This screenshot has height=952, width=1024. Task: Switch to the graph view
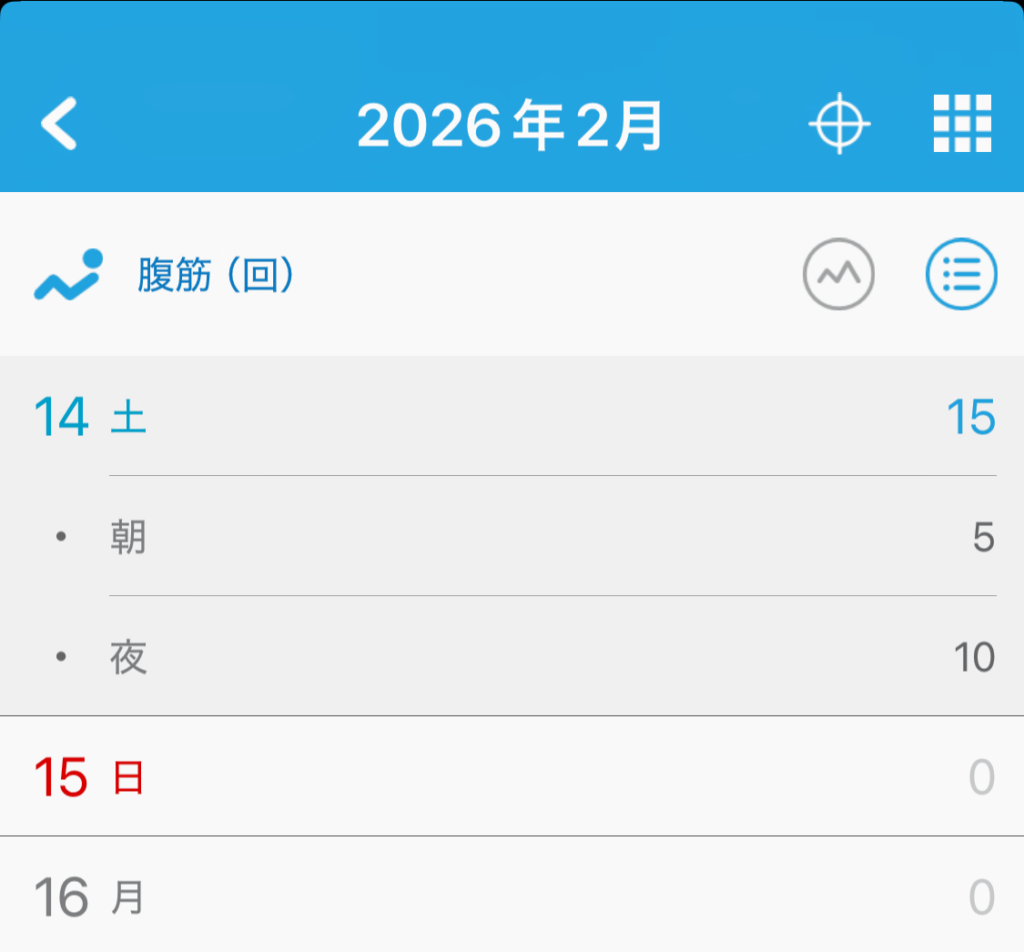838,274
